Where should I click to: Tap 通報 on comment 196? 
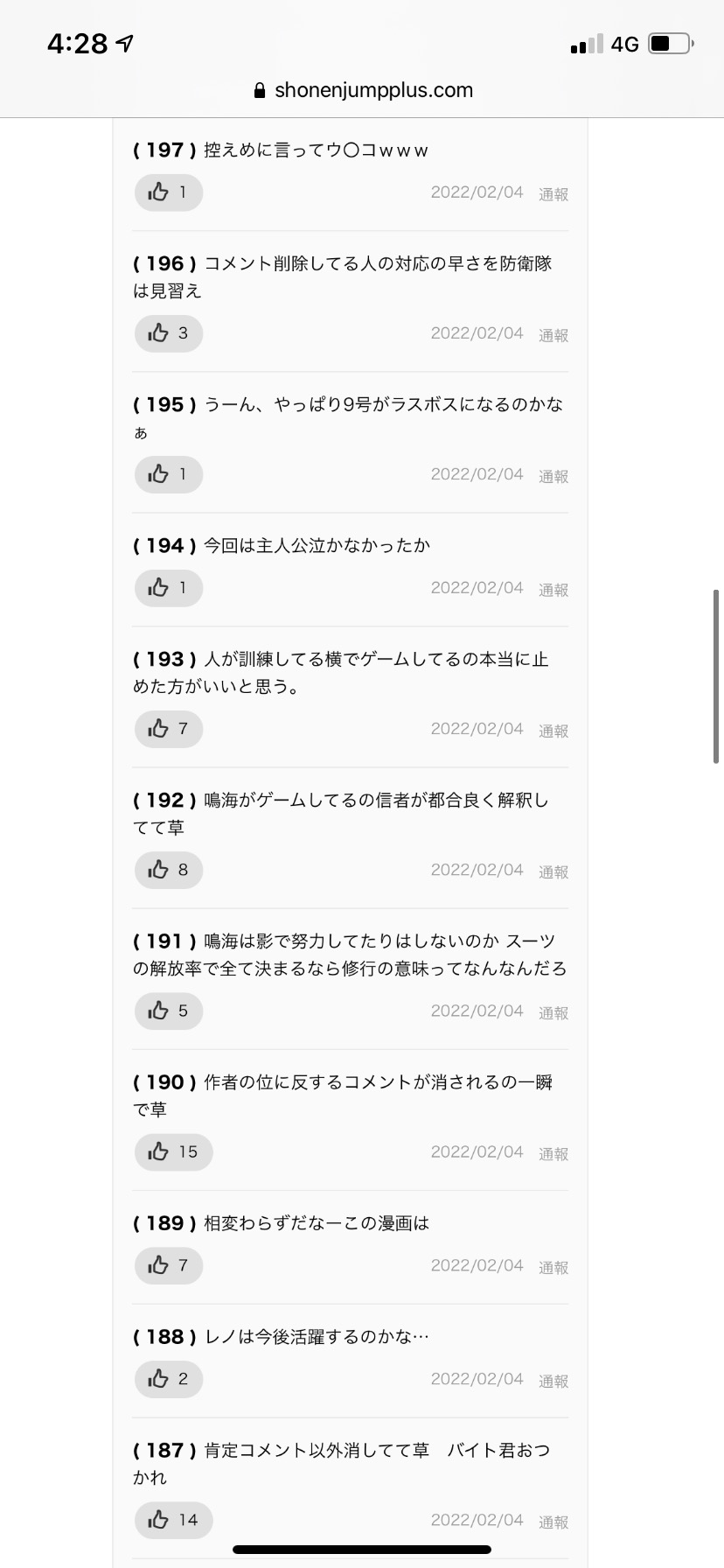tap(553, 335)
